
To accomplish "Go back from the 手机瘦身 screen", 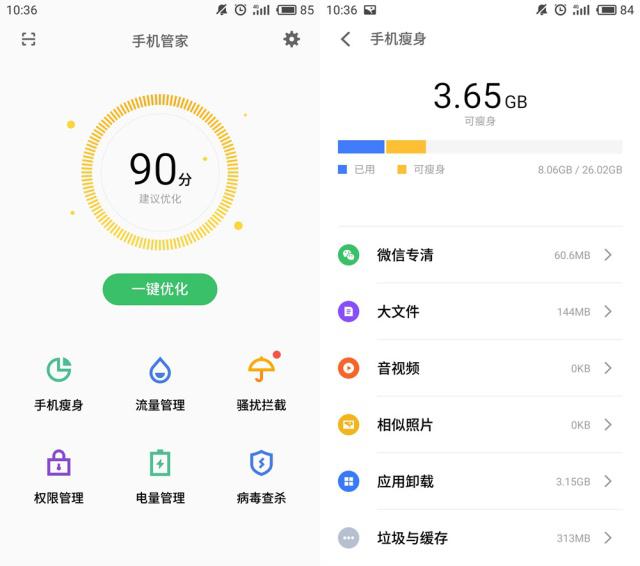I will [x=346, y=39].
